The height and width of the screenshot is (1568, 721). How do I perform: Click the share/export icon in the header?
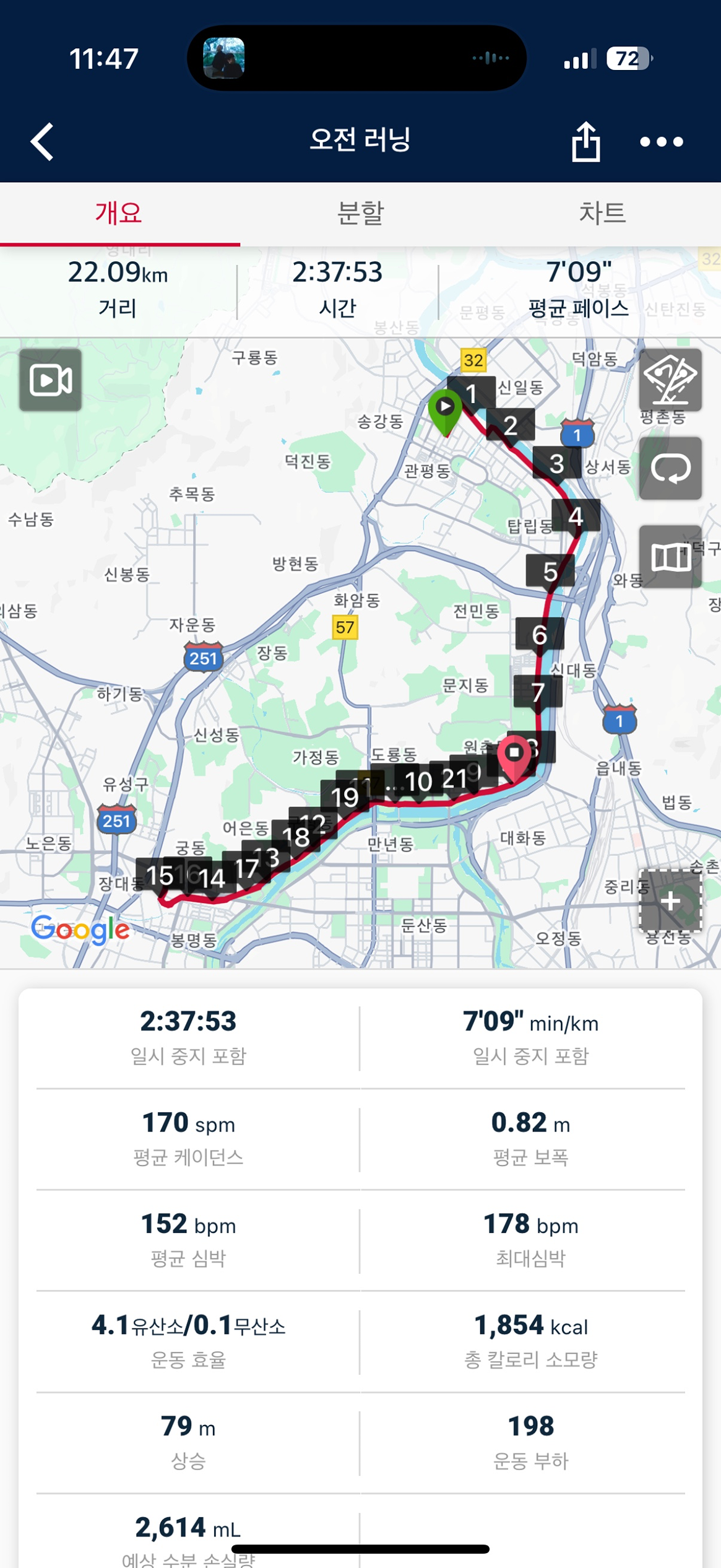click(x=585, y=141)
